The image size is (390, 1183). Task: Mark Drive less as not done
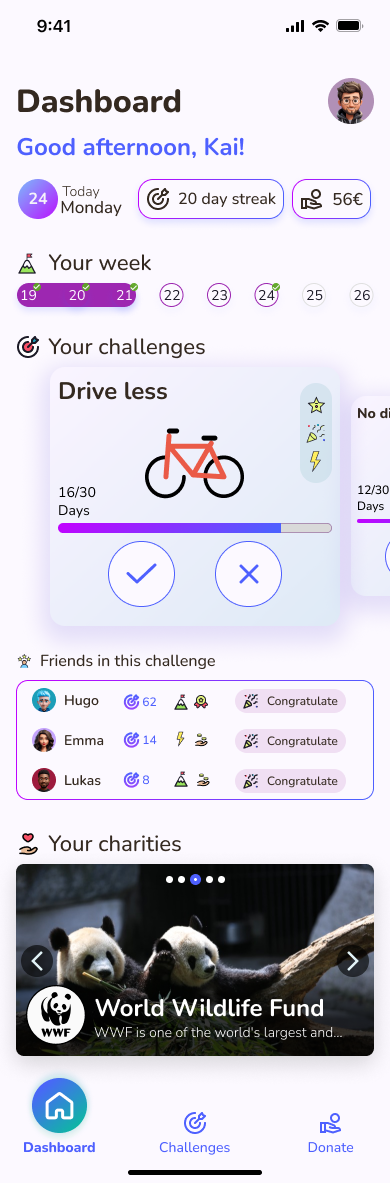coord(248,574)
